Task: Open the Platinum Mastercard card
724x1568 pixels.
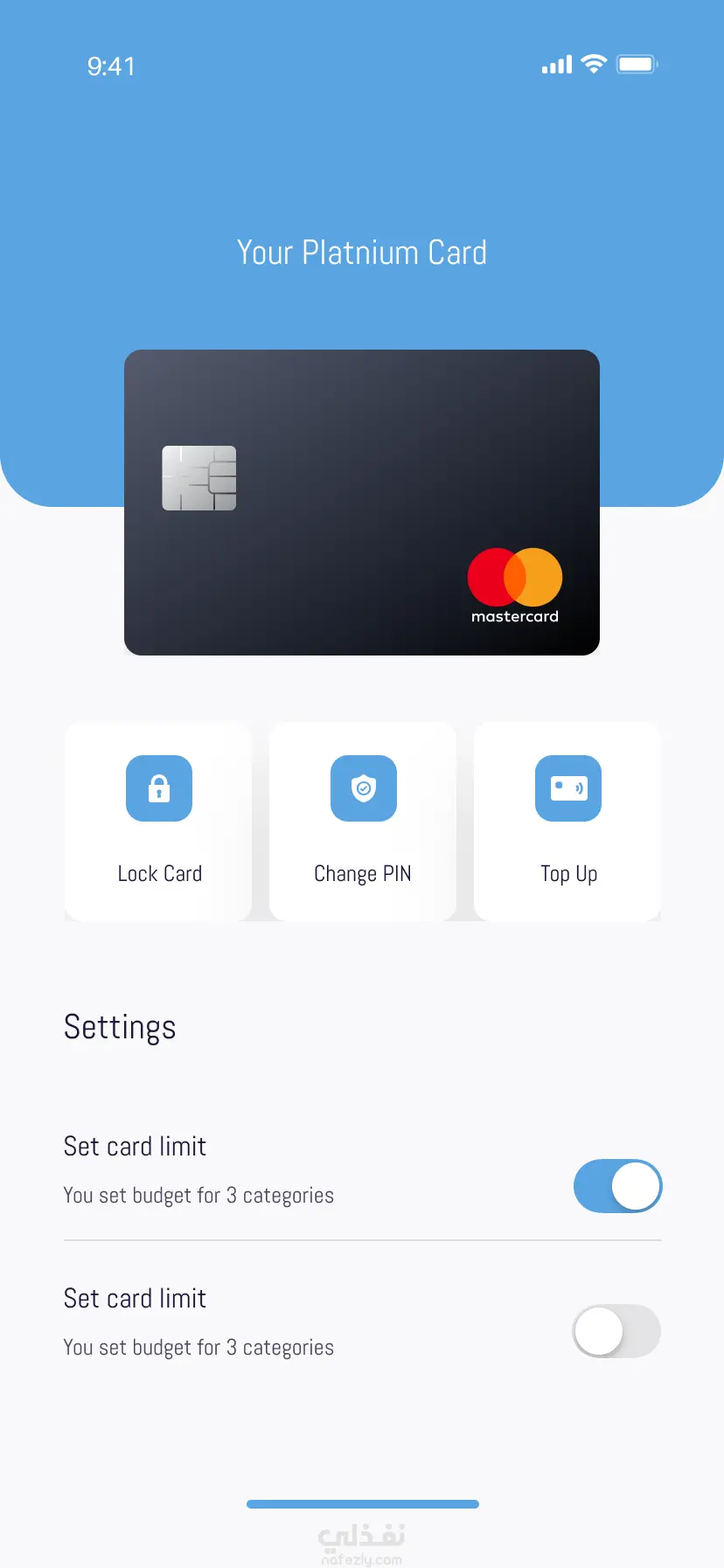Action: click(x=362, y=503)
